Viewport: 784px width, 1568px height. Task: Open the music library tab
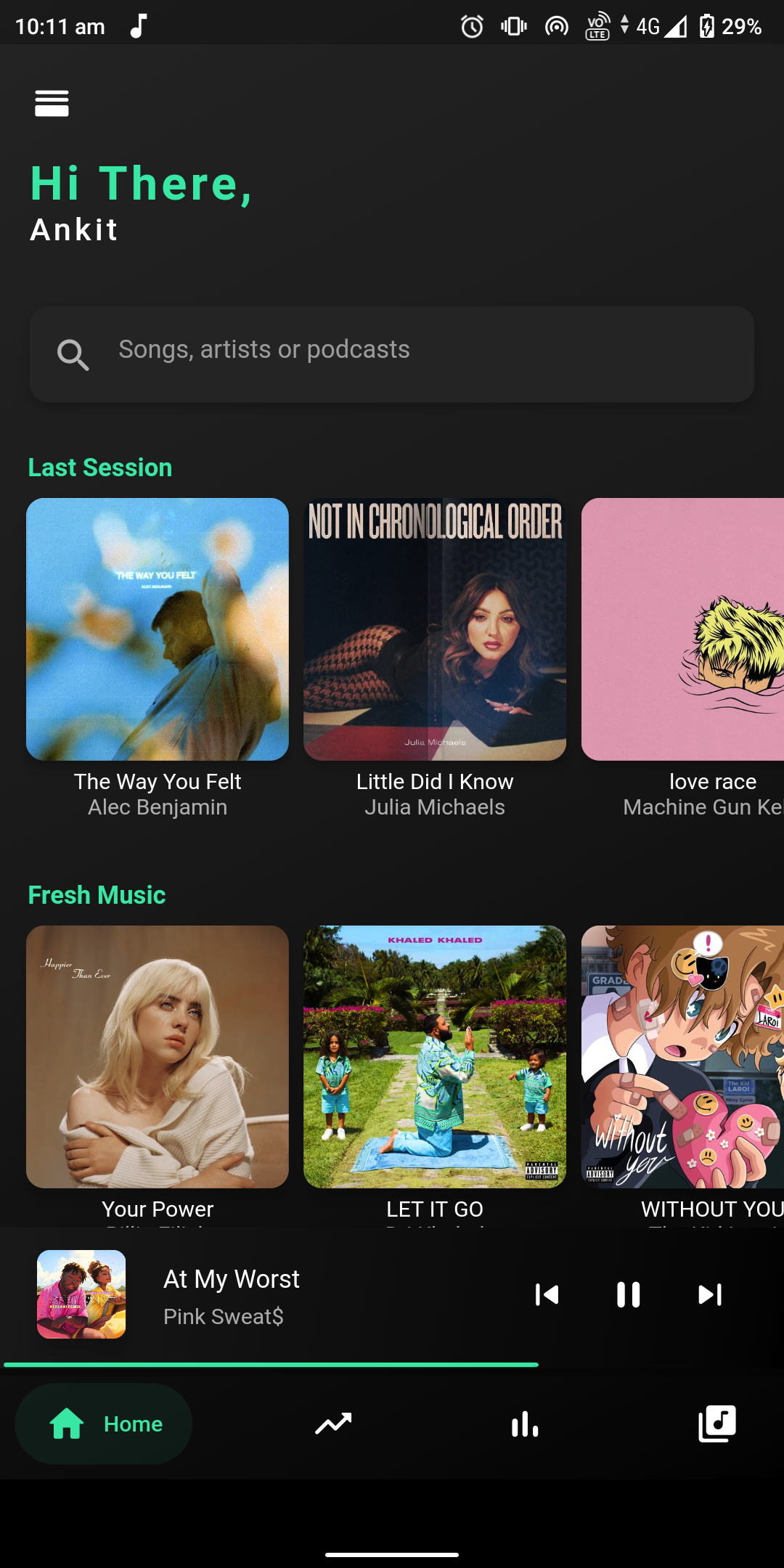(717, 1424)
